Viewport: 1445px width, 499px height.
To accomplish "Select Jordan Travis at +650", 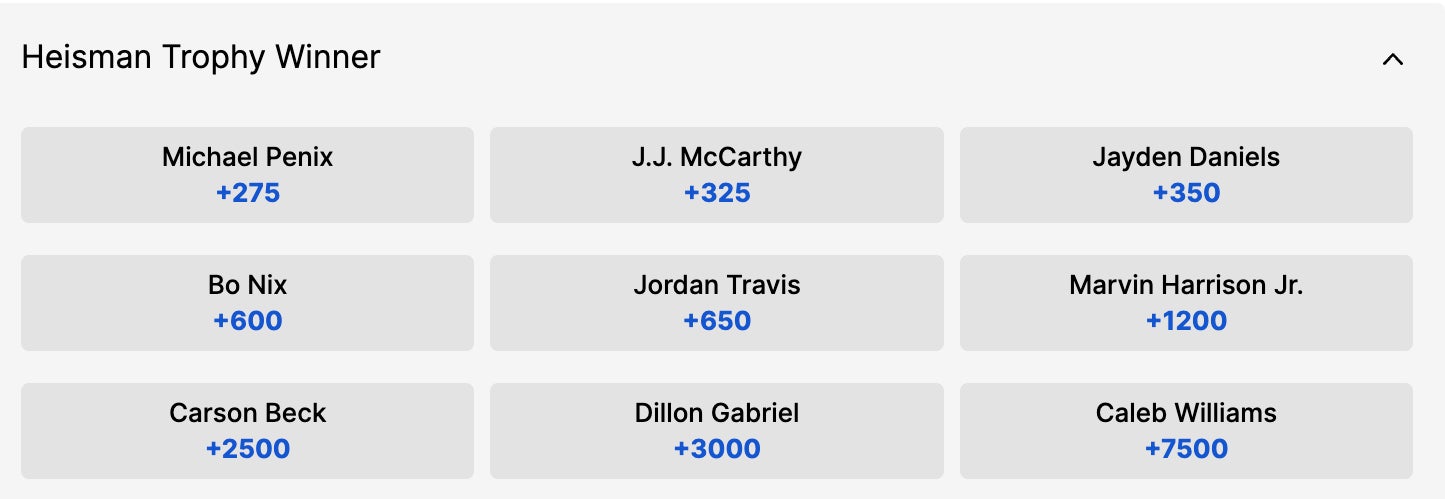I will pyautogui.click(x=716, y=303).
